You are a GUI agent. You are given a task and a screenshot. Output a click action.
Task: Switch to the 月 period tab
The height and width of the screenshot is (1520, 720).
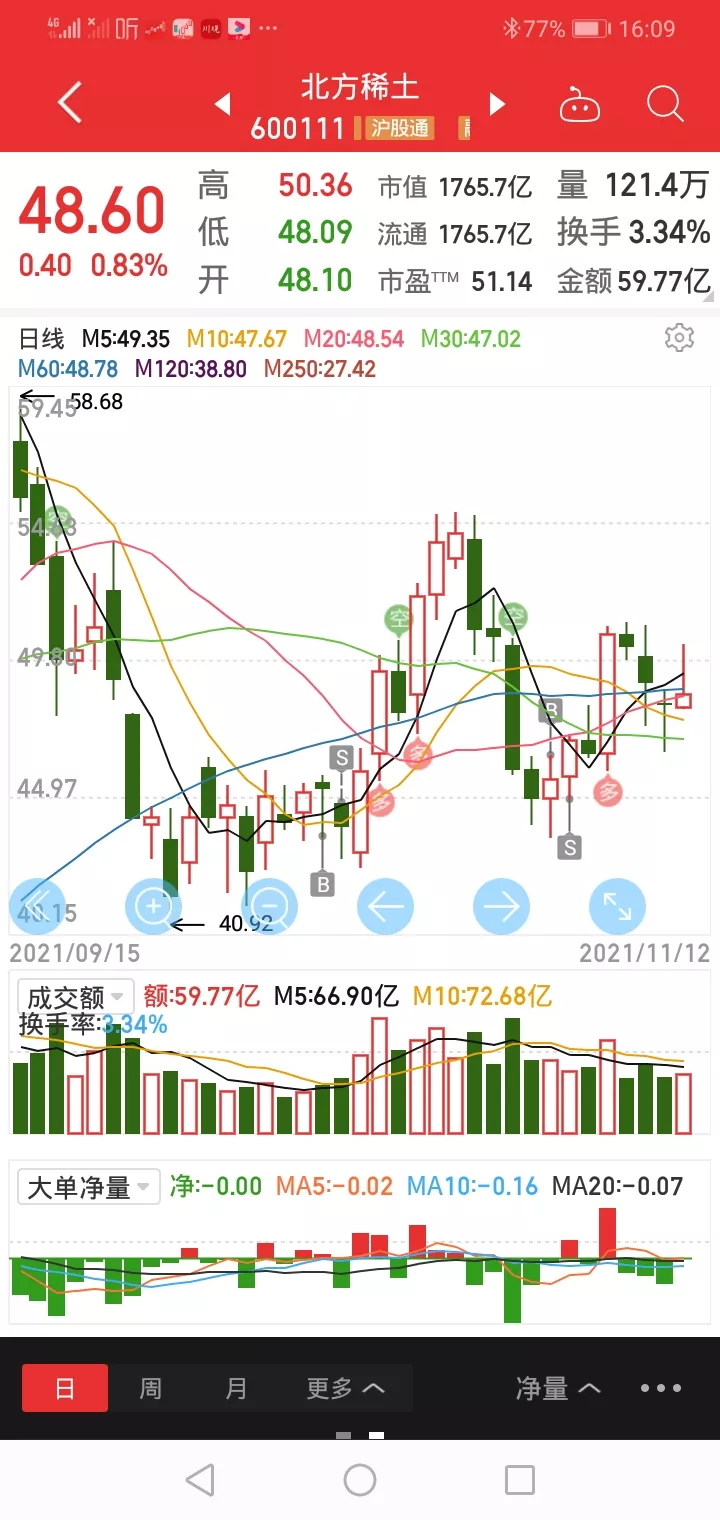tap(236, 1388)
